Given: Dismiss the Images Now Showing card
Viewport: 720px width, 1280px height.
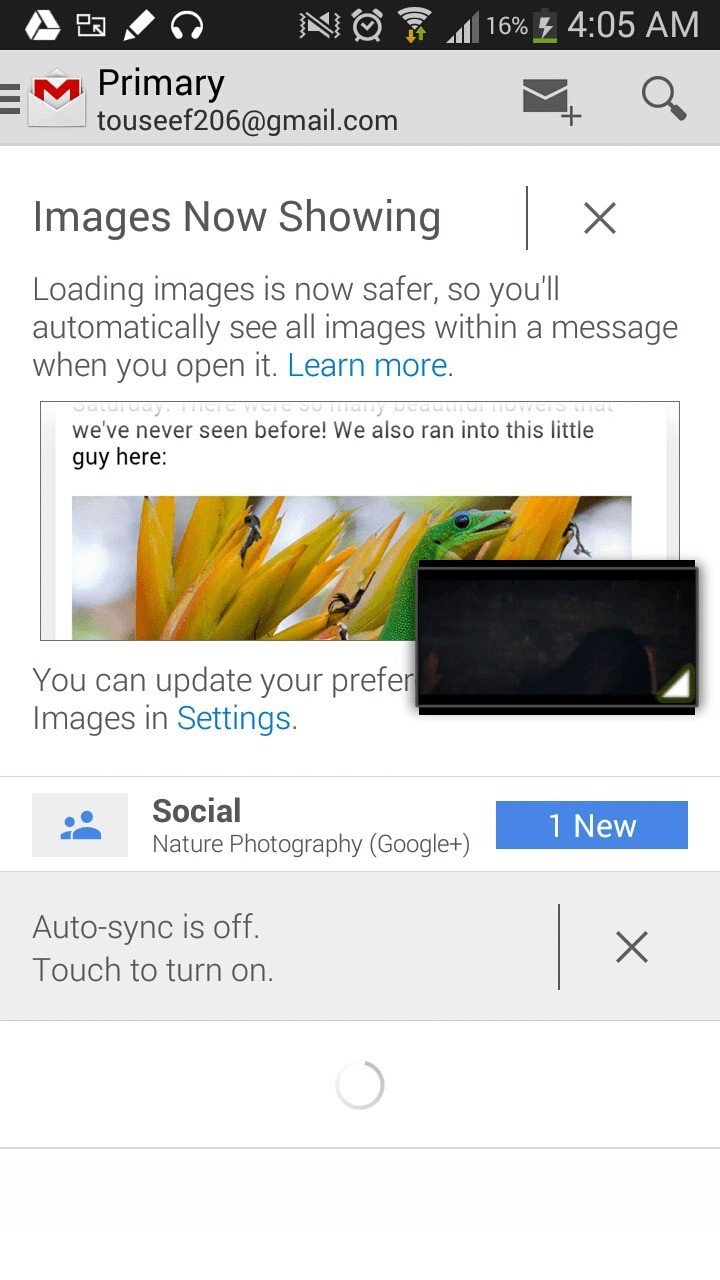Looking at the screenshot, I should tap(600, 218).
